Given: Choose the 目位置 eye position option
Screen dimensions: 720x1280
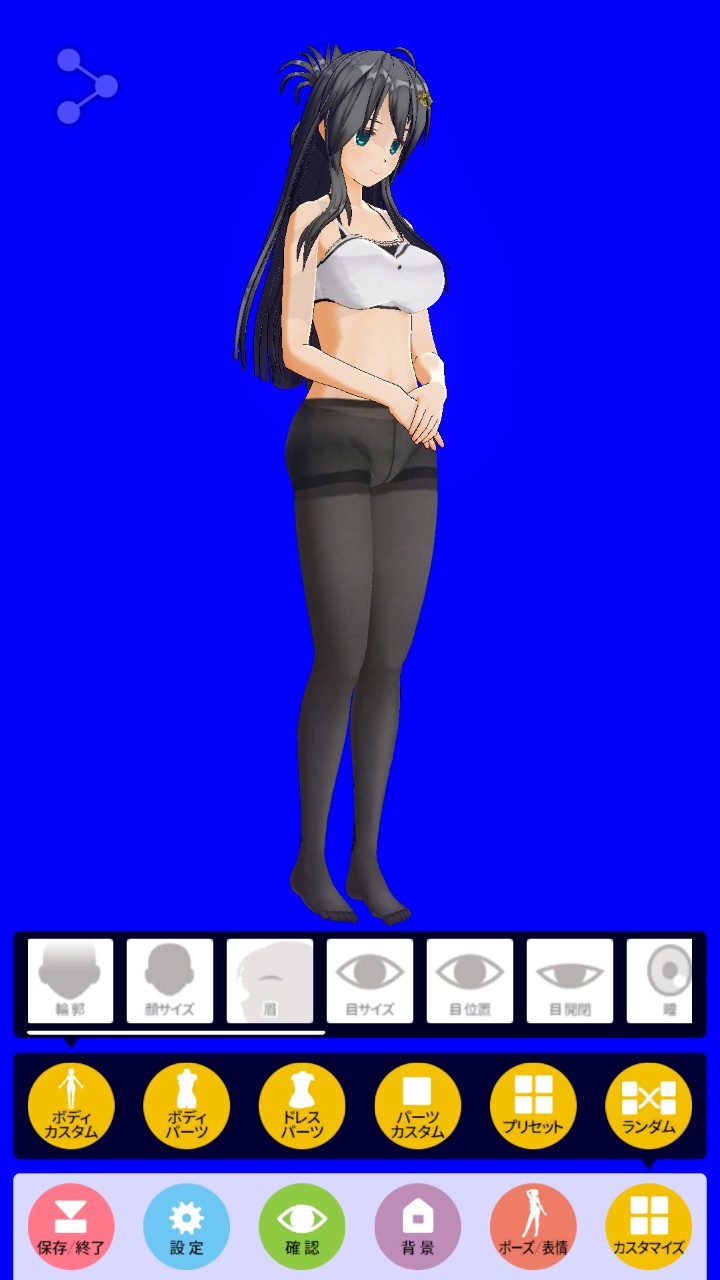Looking at the screenshot, I should tap(470, 980).
